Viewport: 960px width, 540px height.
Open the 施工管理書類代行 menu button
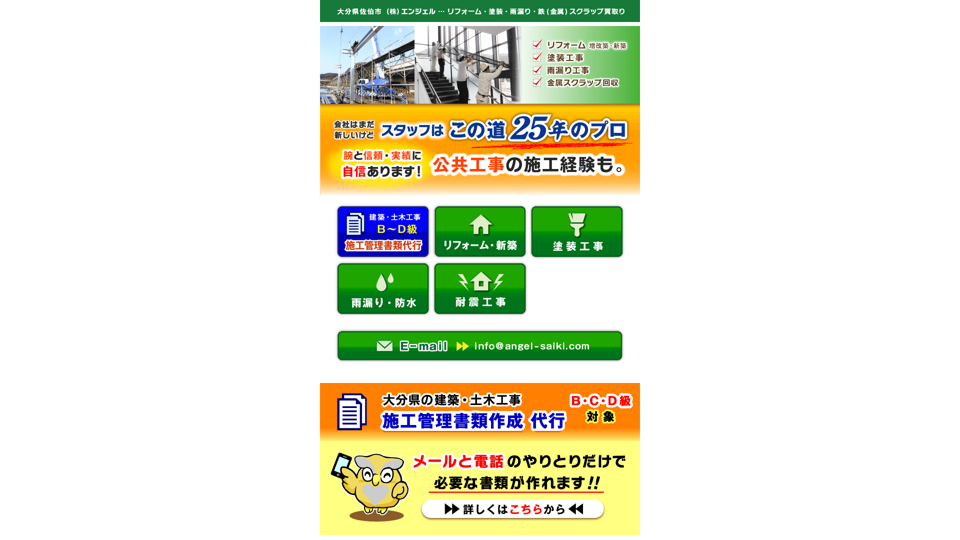383,232
